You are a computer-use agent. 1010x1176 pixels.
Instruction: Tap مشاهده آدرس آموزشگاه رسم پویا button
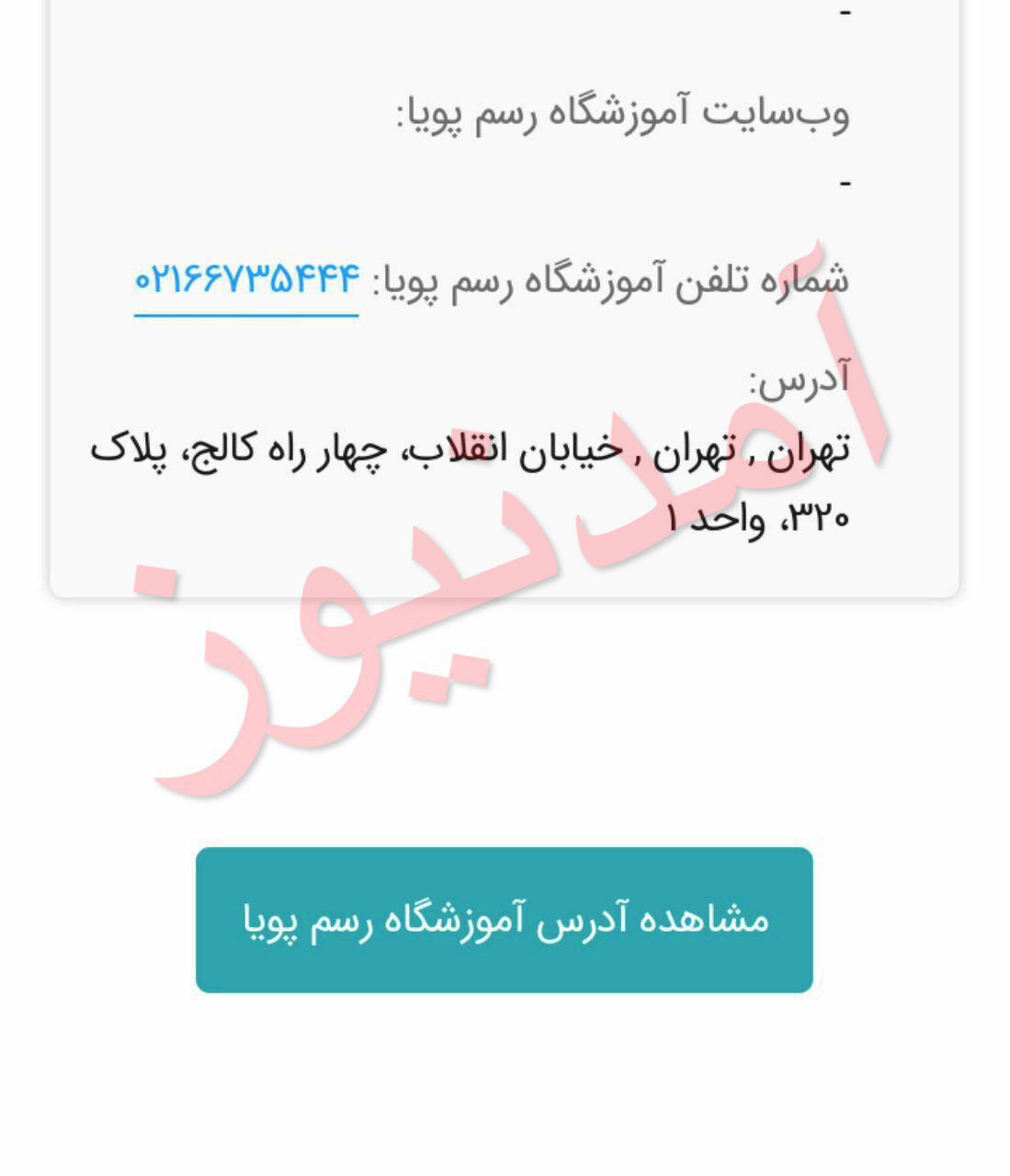coord(504,920)
